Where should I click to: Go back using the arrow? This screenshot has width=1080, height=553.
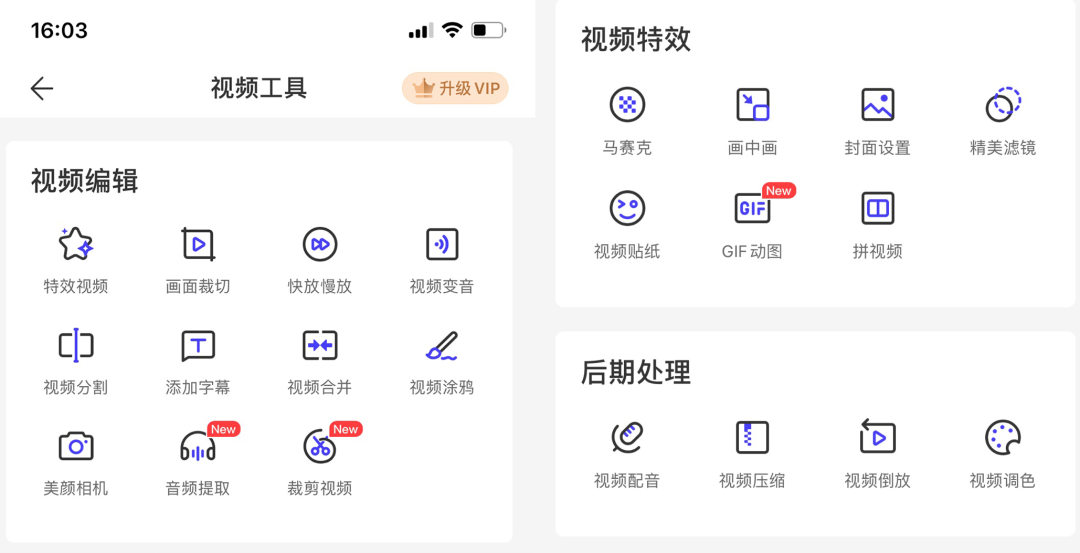(x=42, y=89)
